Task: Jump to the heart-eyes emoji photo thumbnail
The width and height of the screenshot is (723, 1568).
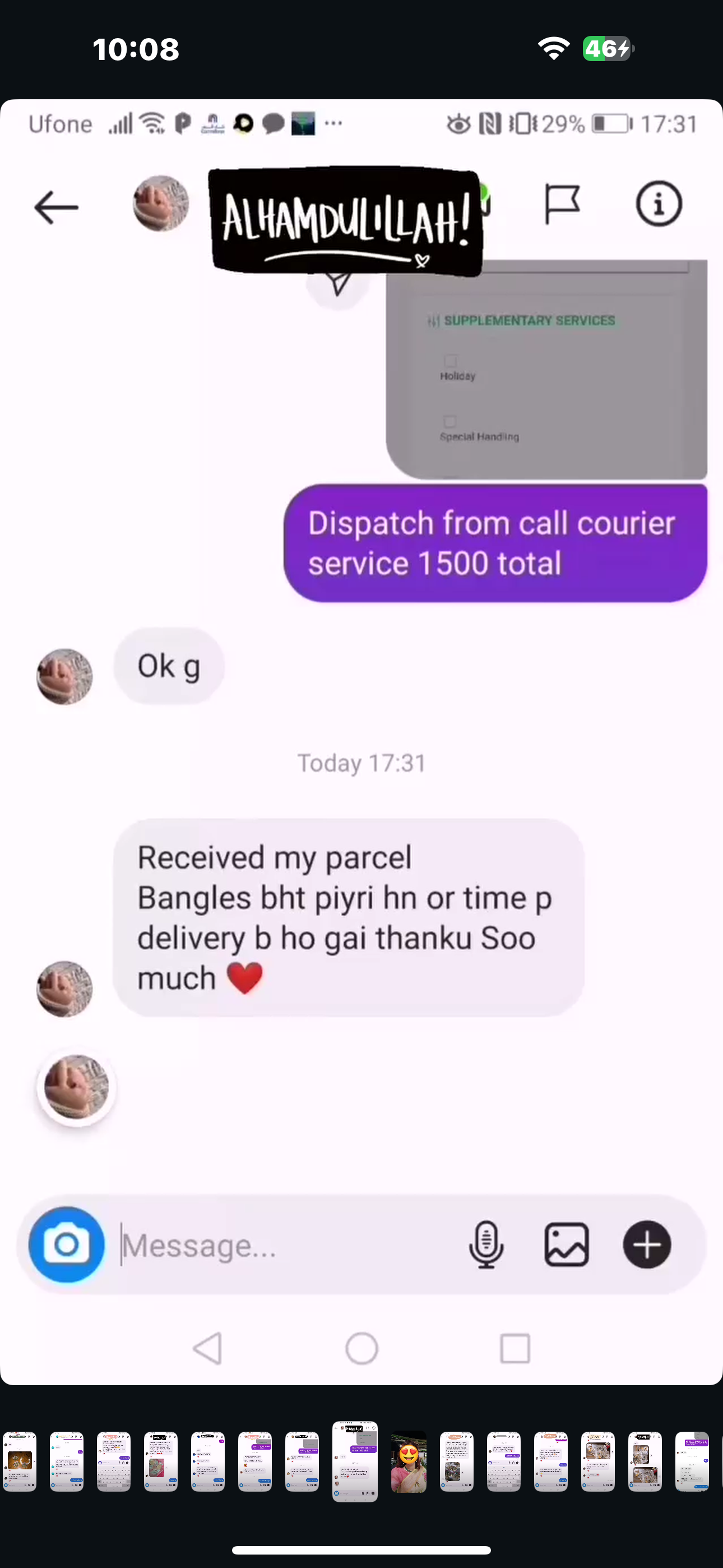Action: pos(409,1461)
